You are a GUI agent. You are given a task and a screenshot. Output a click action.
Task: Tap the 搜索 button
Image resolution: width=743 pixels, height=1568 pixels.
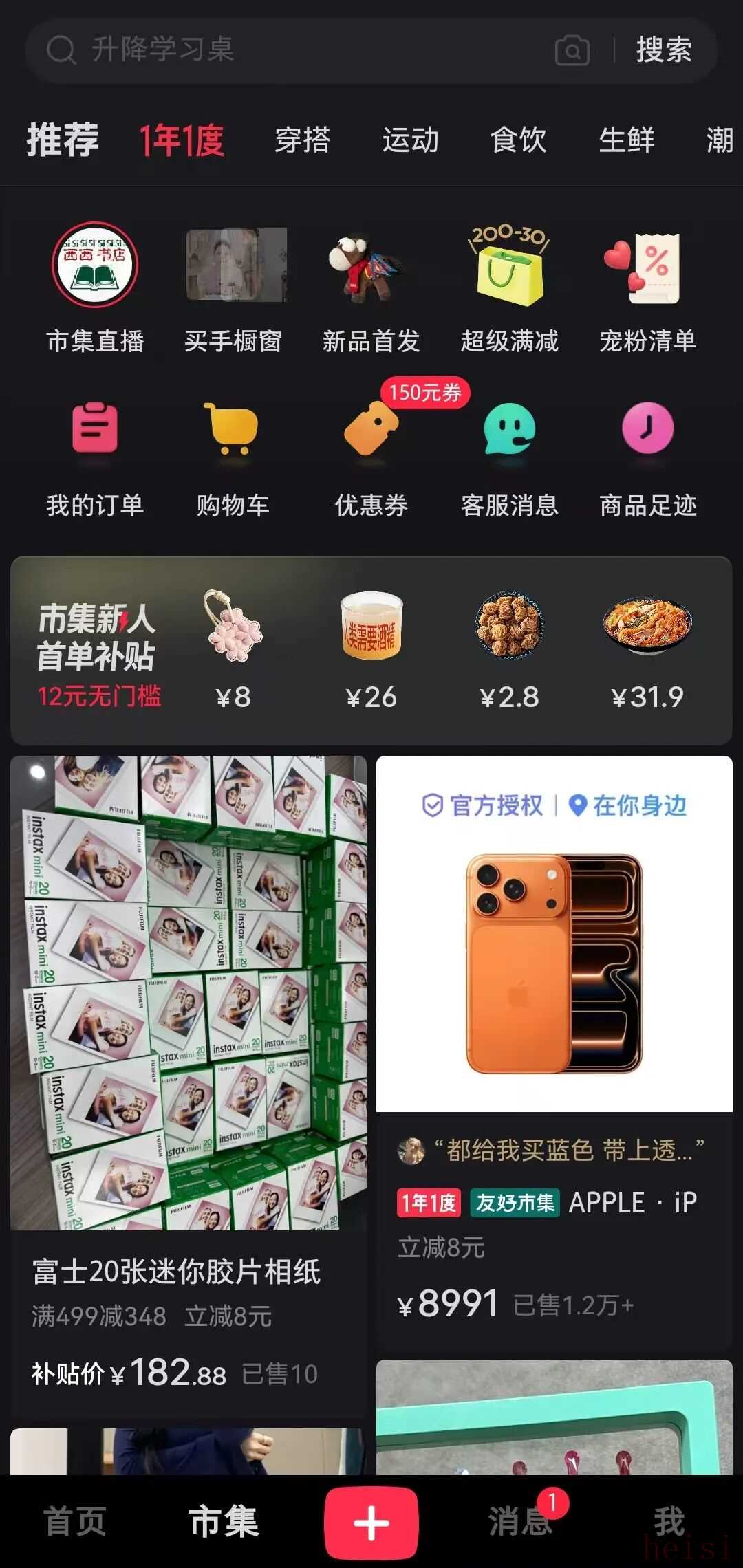663,50
